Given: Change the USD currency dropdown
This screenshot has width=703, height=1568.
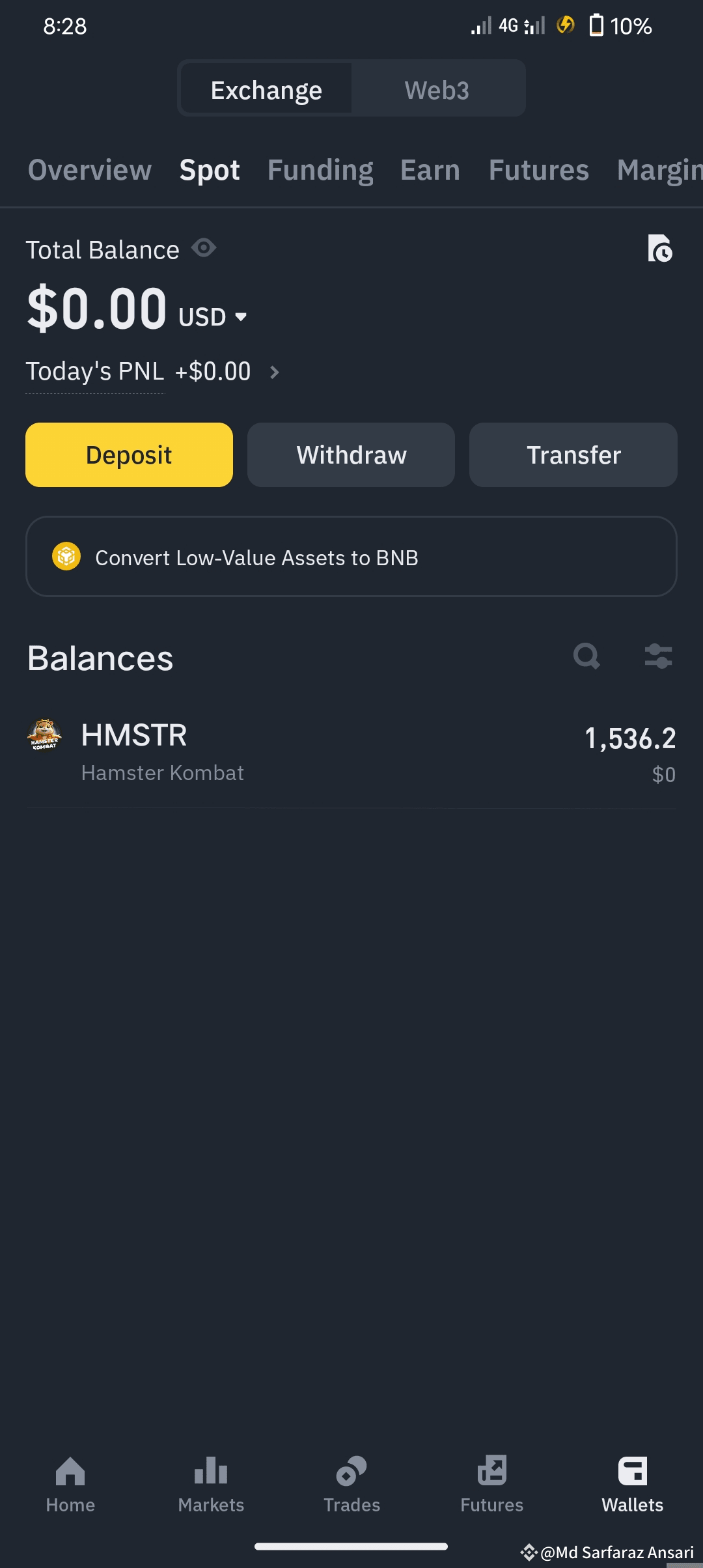Looking at the screenshot, I should pos(213,317).
